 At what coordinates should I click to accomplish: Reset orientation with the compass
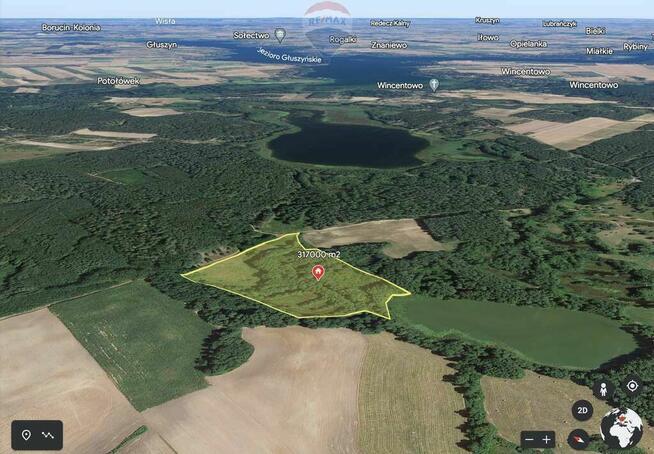(578, 438)
